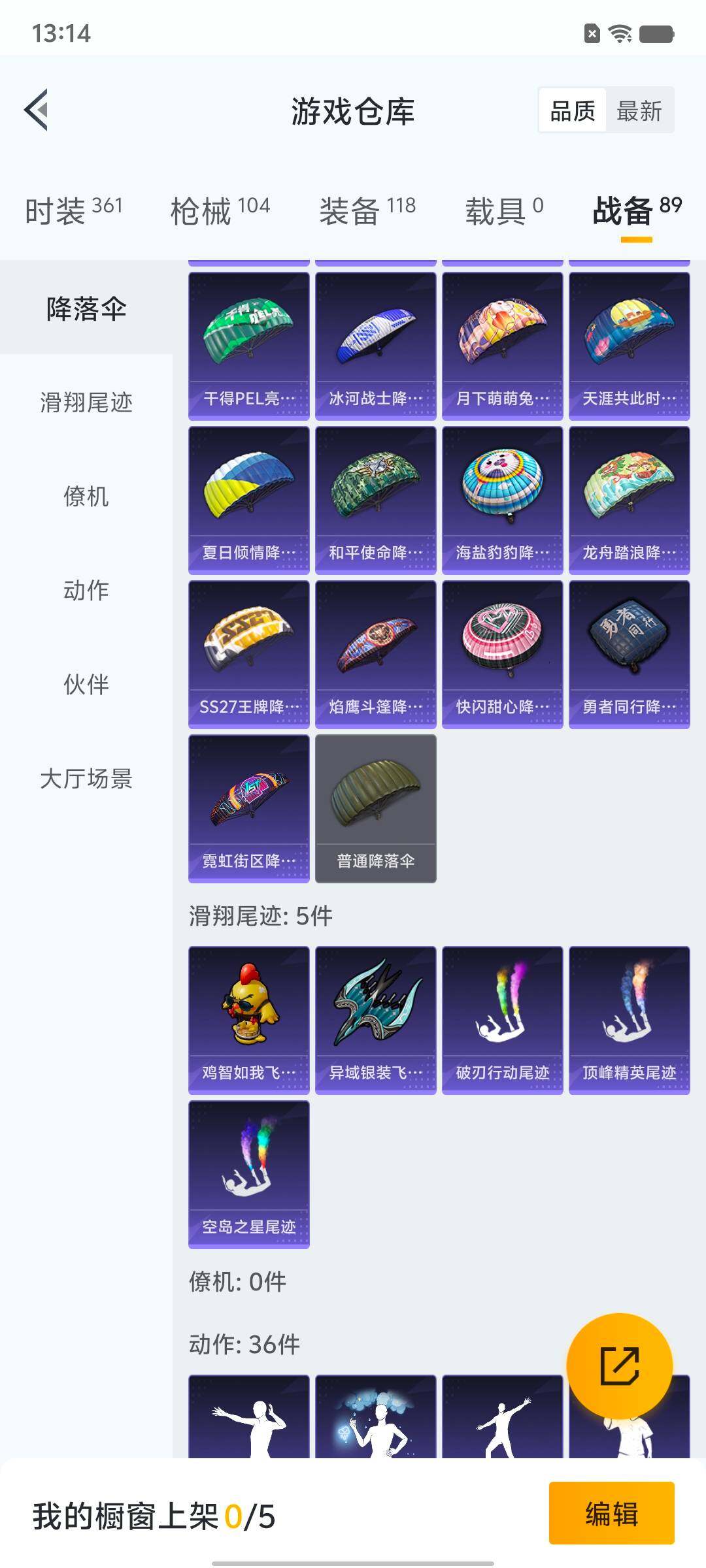This screenshot has width=706, height=1568.
Task: Select 僚机 in the side menu
Action: point(86,496)
